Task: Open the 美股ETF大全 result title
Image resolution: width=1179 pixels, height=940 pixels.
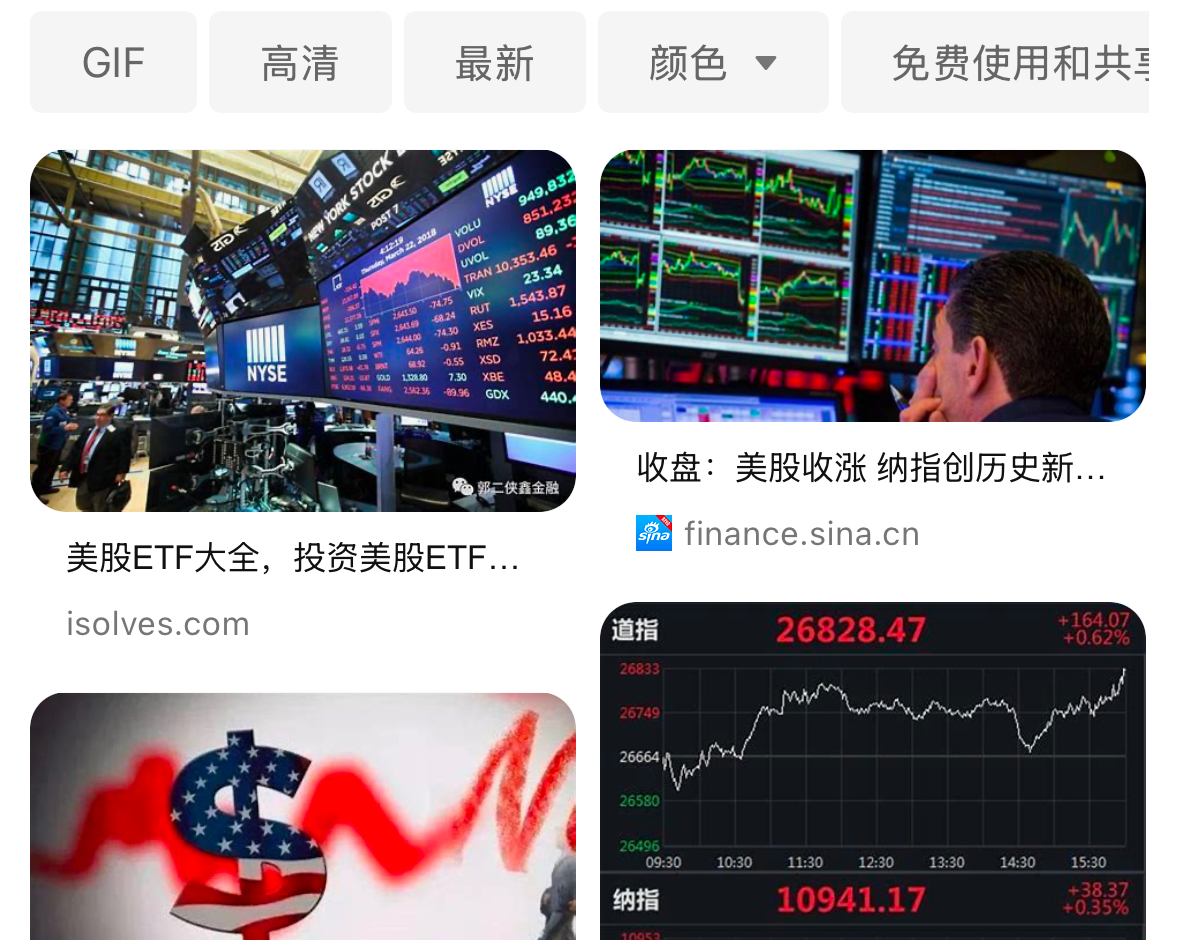Action: click(292, 558)
